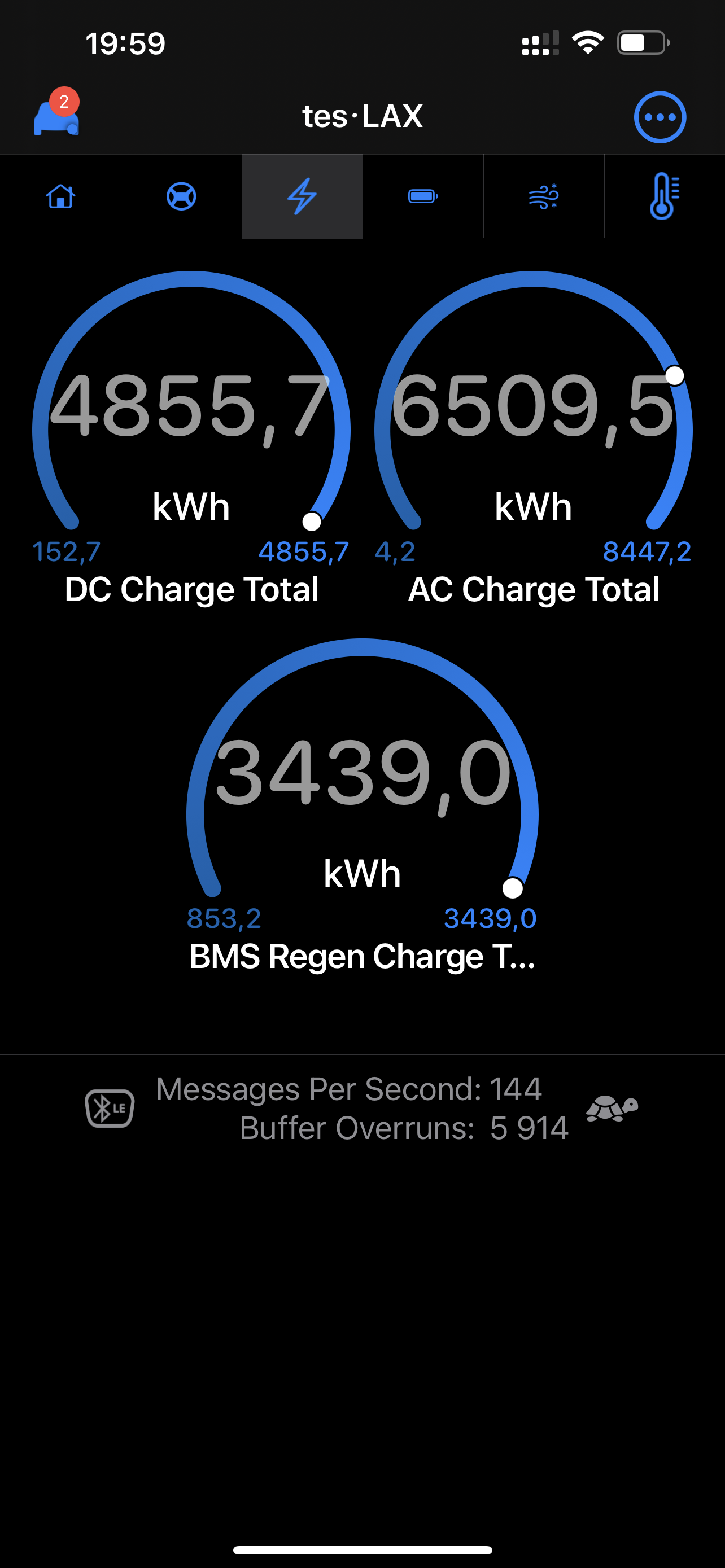Open the car icon with the 2 badge
This screenshot has width=725, height=1568.
click(x=56, y=113)
